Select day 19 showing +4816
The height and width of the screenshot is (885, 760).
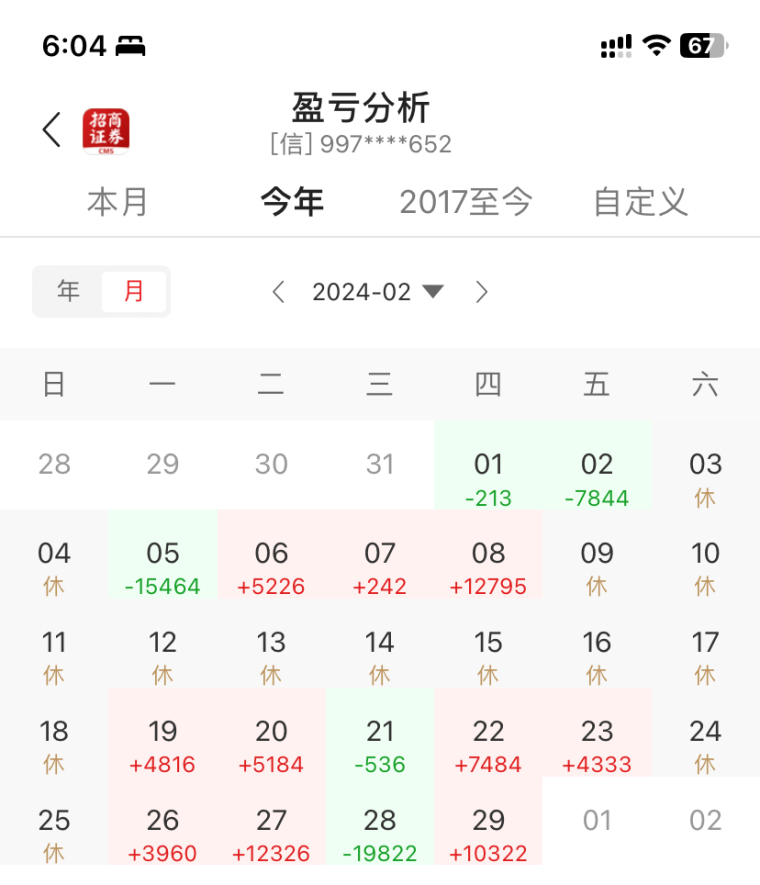162,745
